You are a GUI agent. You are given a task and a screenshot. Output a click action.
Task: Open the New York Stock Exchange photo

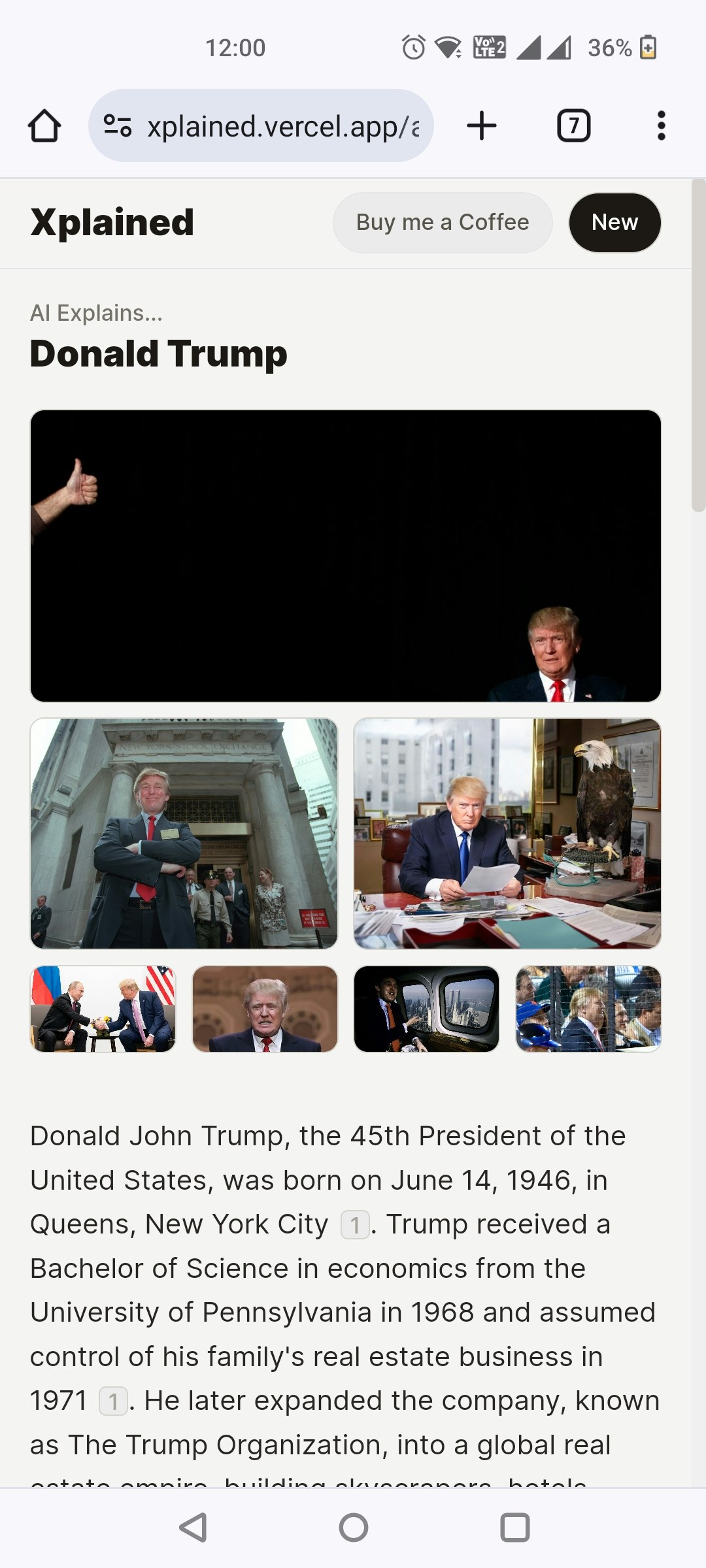pos(184,834)
